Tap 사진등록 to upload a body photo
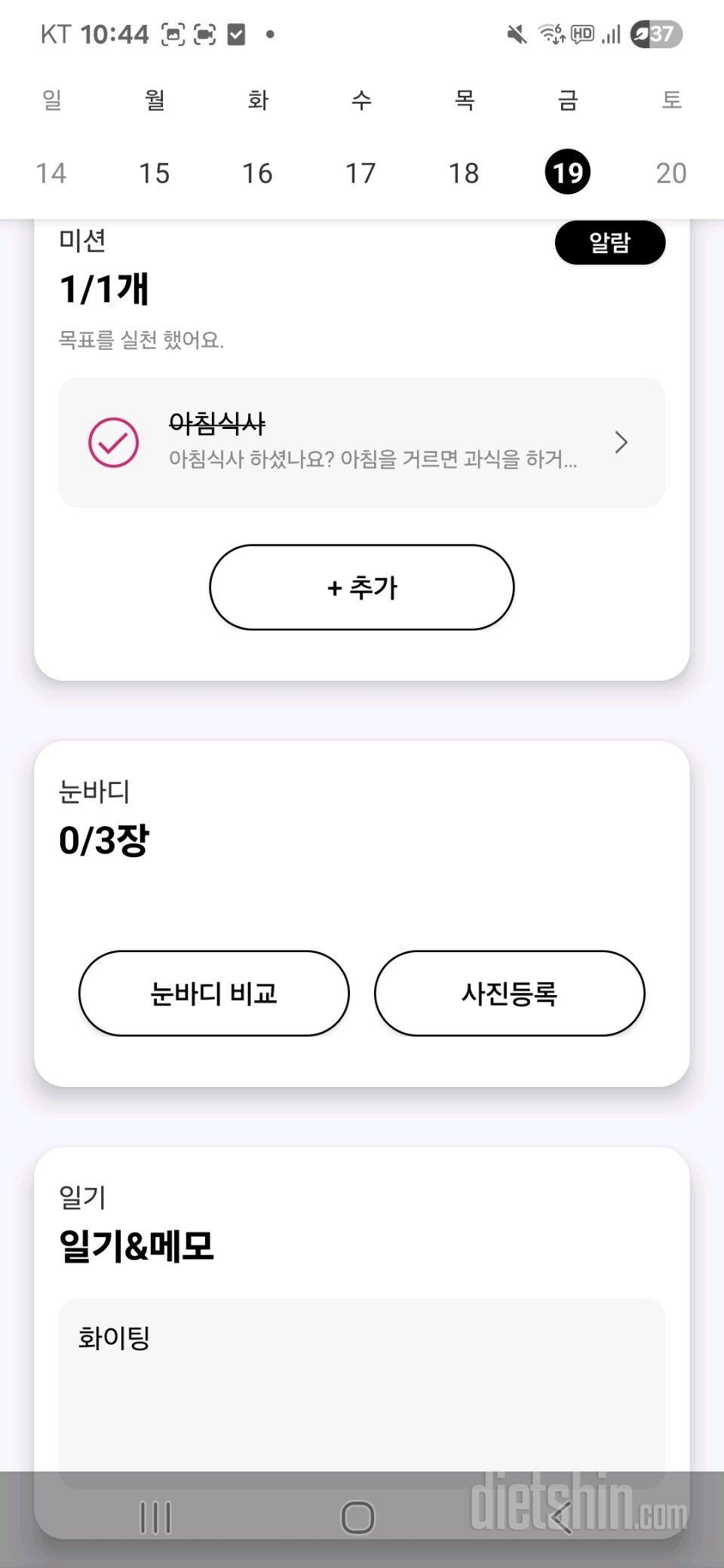Screen dimensions: 724x1568 [509, 994]
